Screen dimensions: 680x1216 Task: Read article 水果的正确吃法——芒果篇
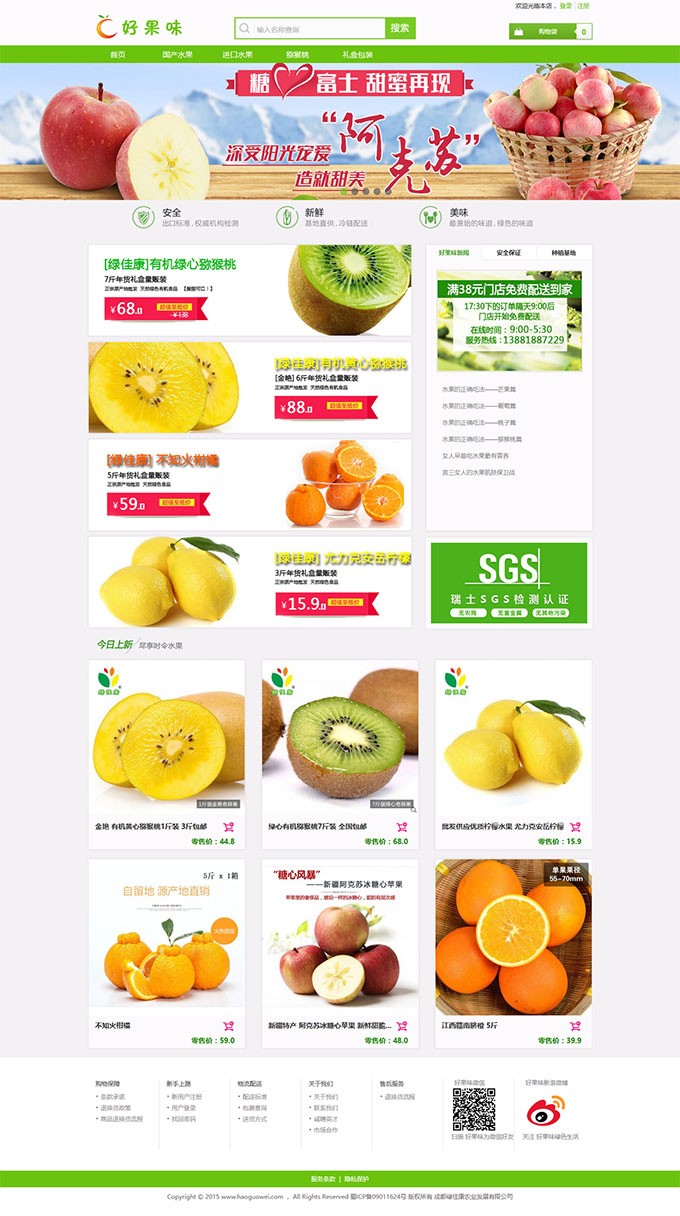[480, 389]
